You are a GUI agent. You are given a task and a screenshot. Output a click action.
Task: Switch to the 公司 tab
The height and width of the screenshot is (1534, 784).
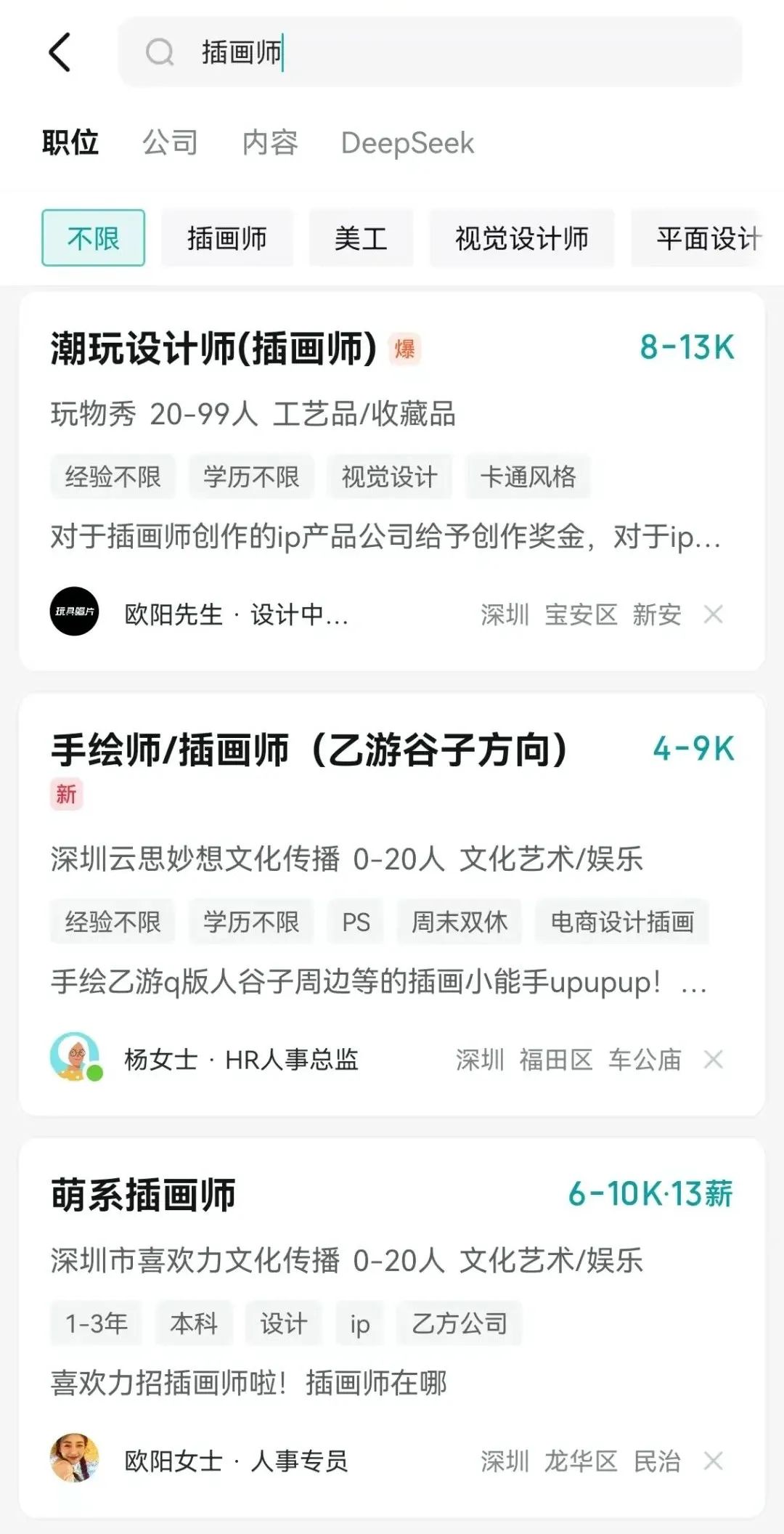pyautogui.click(x=170, y=142)
